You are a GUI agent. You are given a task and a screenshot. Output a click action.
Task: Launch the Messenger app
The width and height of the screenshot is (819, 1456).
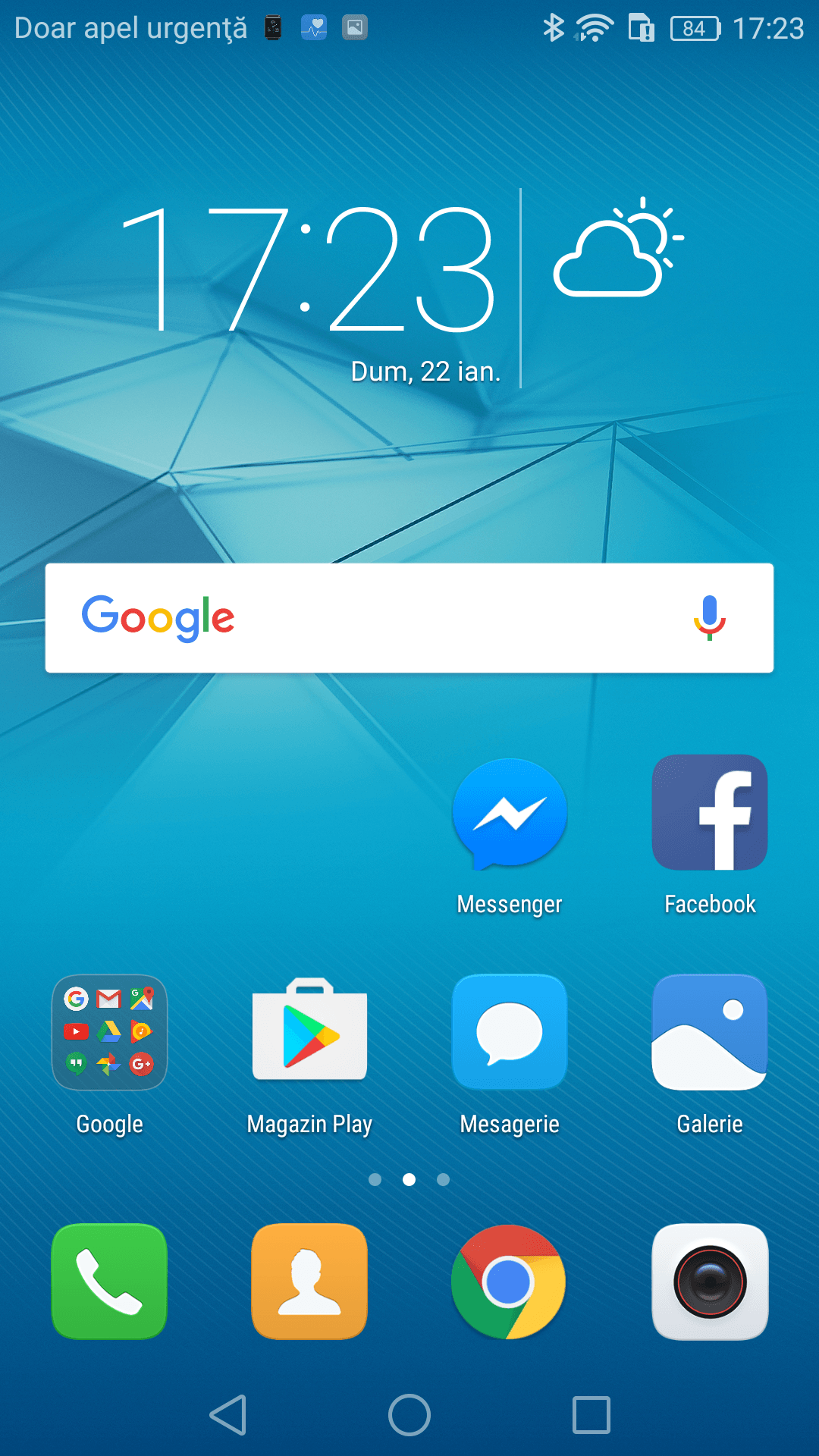tap(510, 814)
